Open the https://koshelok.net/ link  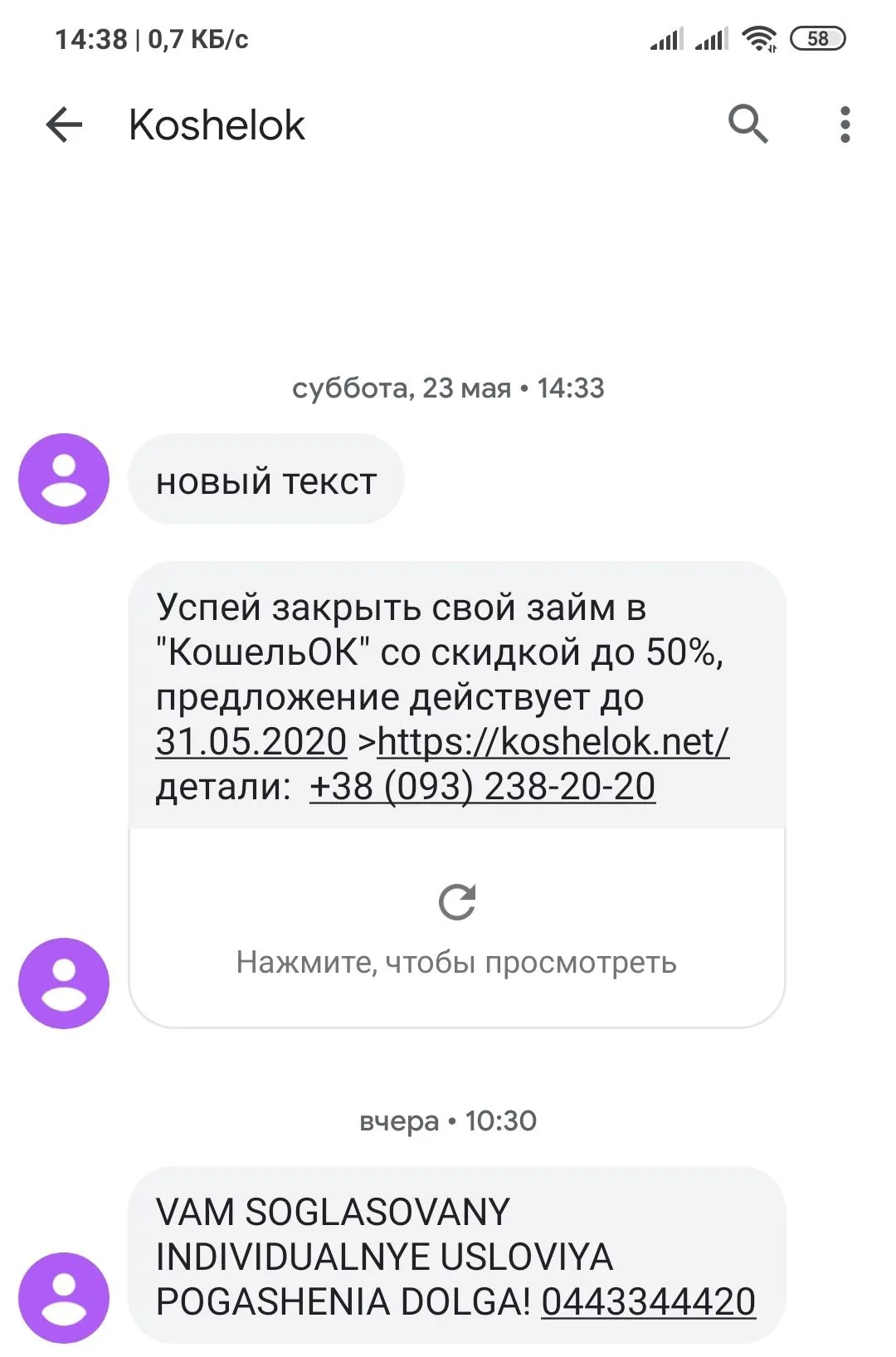(553, 741)
